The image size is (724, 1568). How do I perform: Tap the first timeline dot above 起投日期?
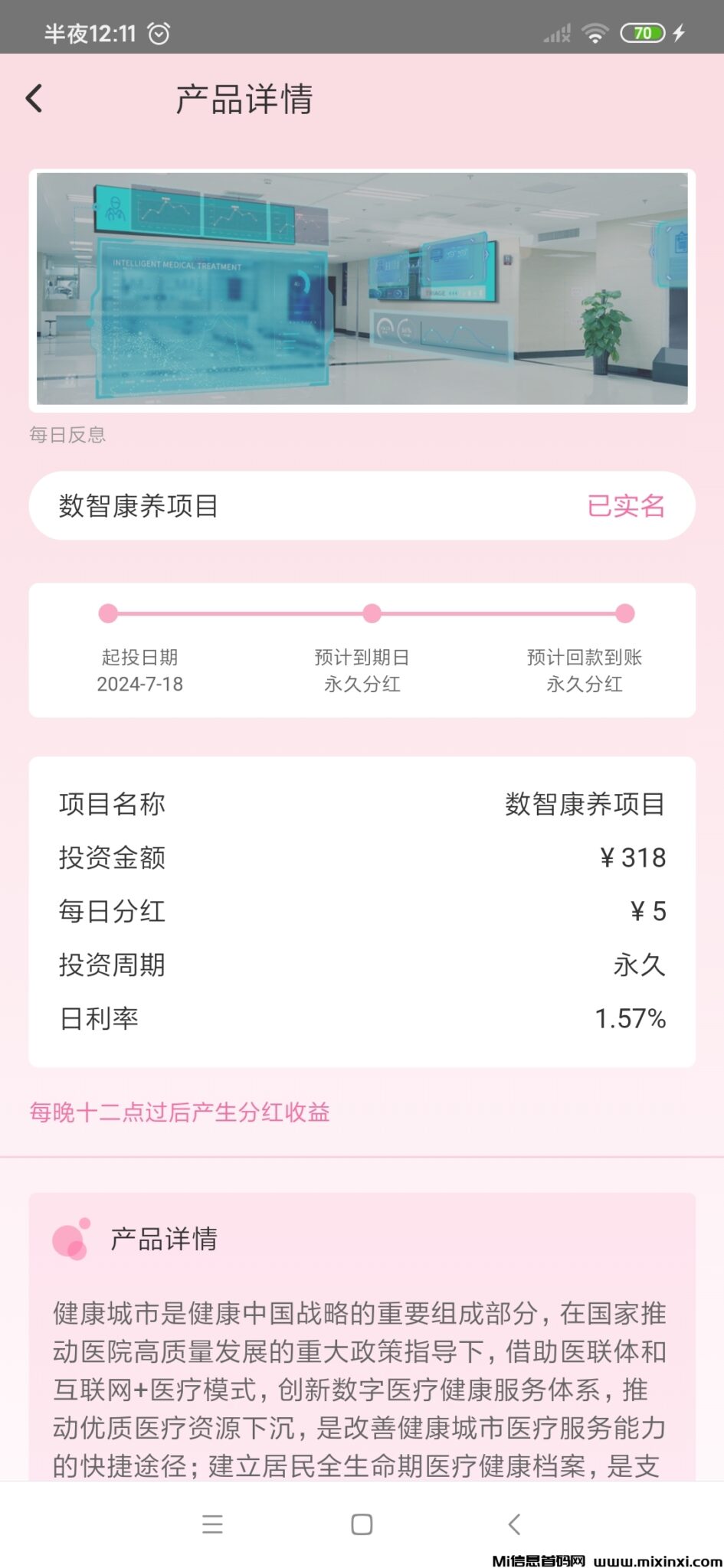click(x=107, y=612)
